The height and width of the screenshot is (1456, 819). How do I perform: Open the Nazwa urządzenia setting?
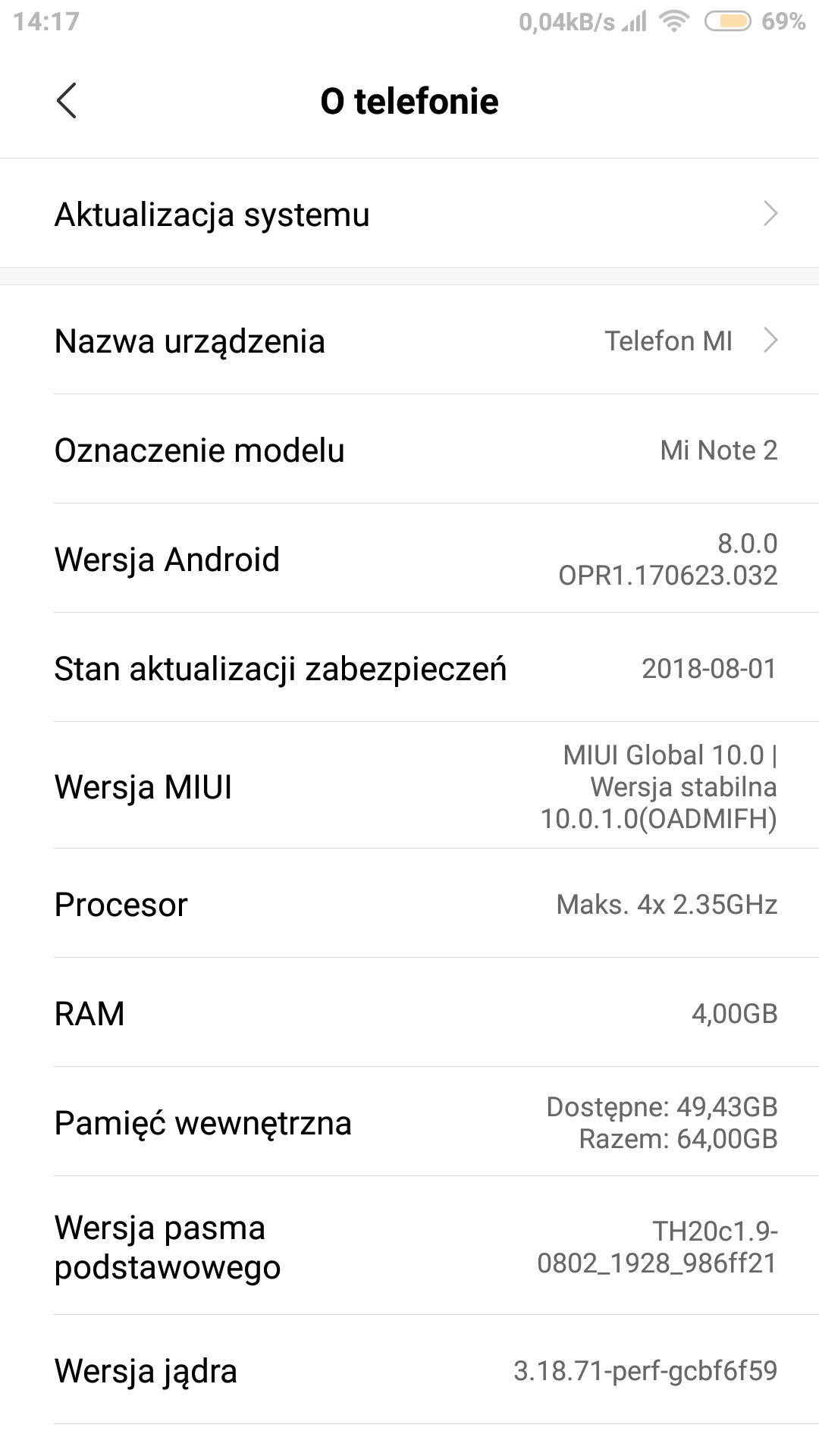coord(409,341)
